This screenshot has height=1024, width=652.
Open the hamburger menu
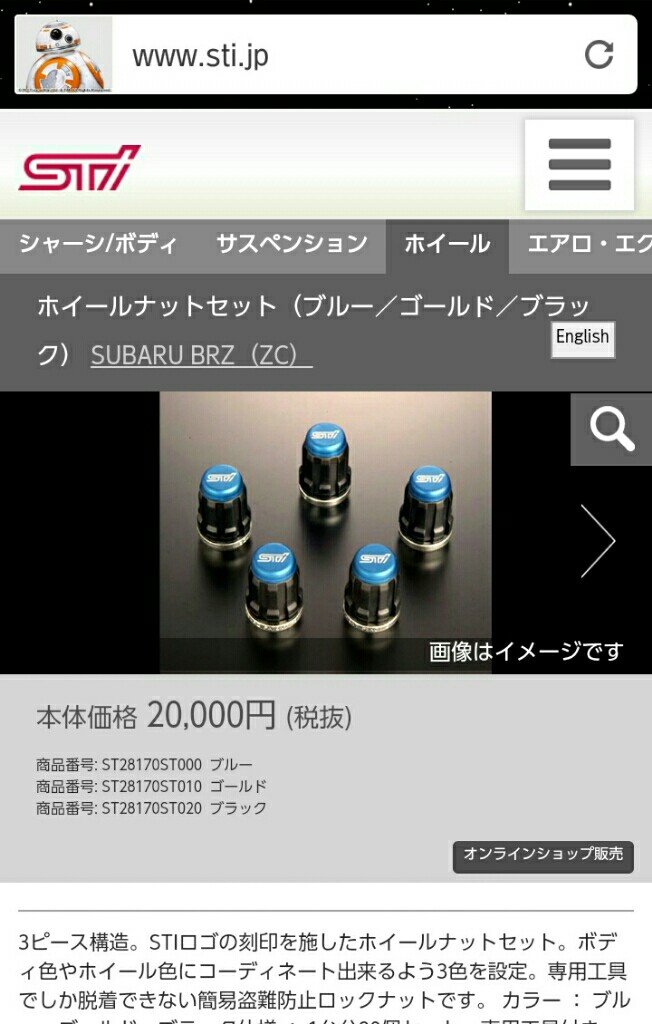coord(579,165)
